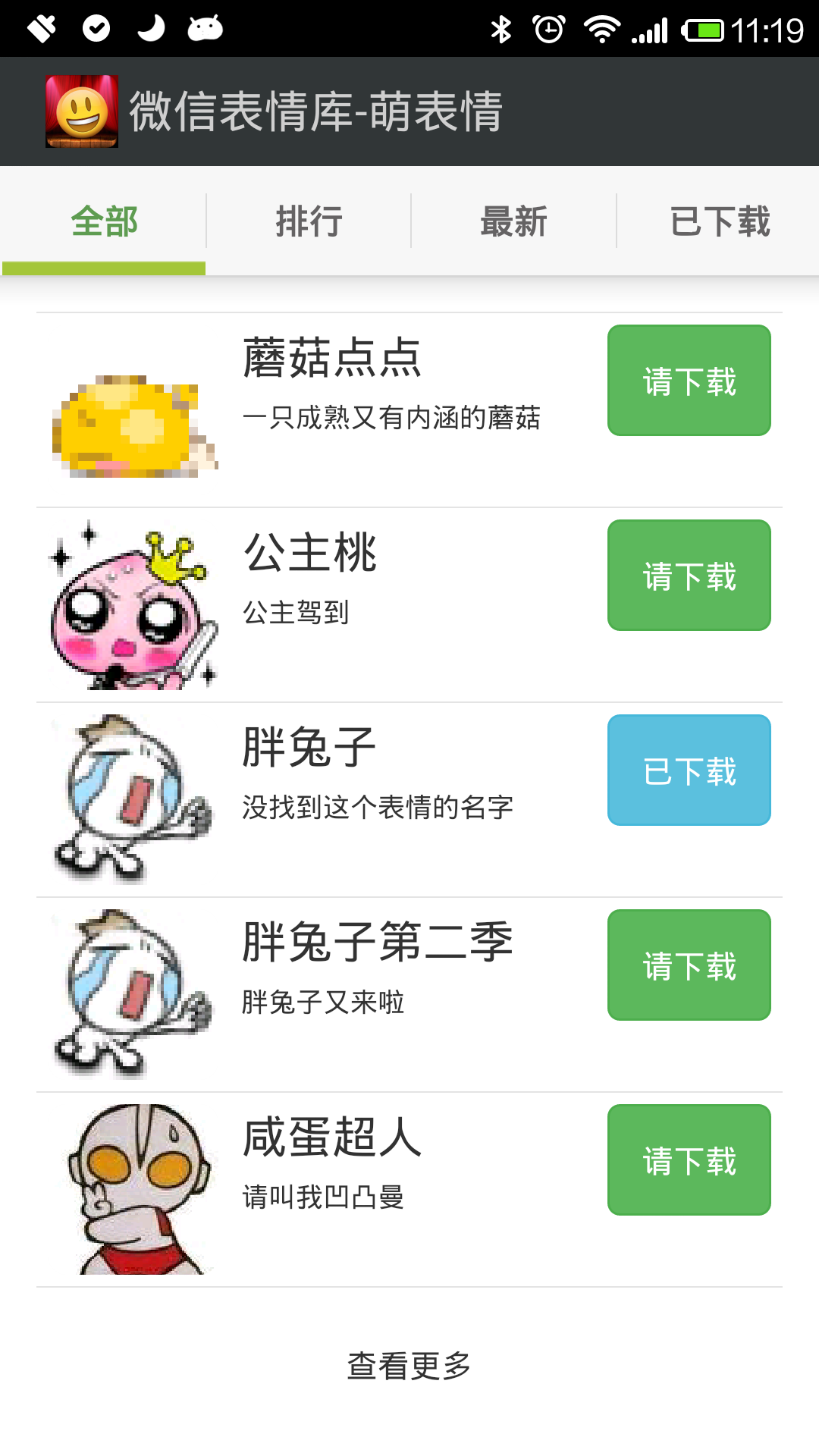819x1456 pixels.
Task: Download the 公主桃 sticker pack
Action: point(688,575)
